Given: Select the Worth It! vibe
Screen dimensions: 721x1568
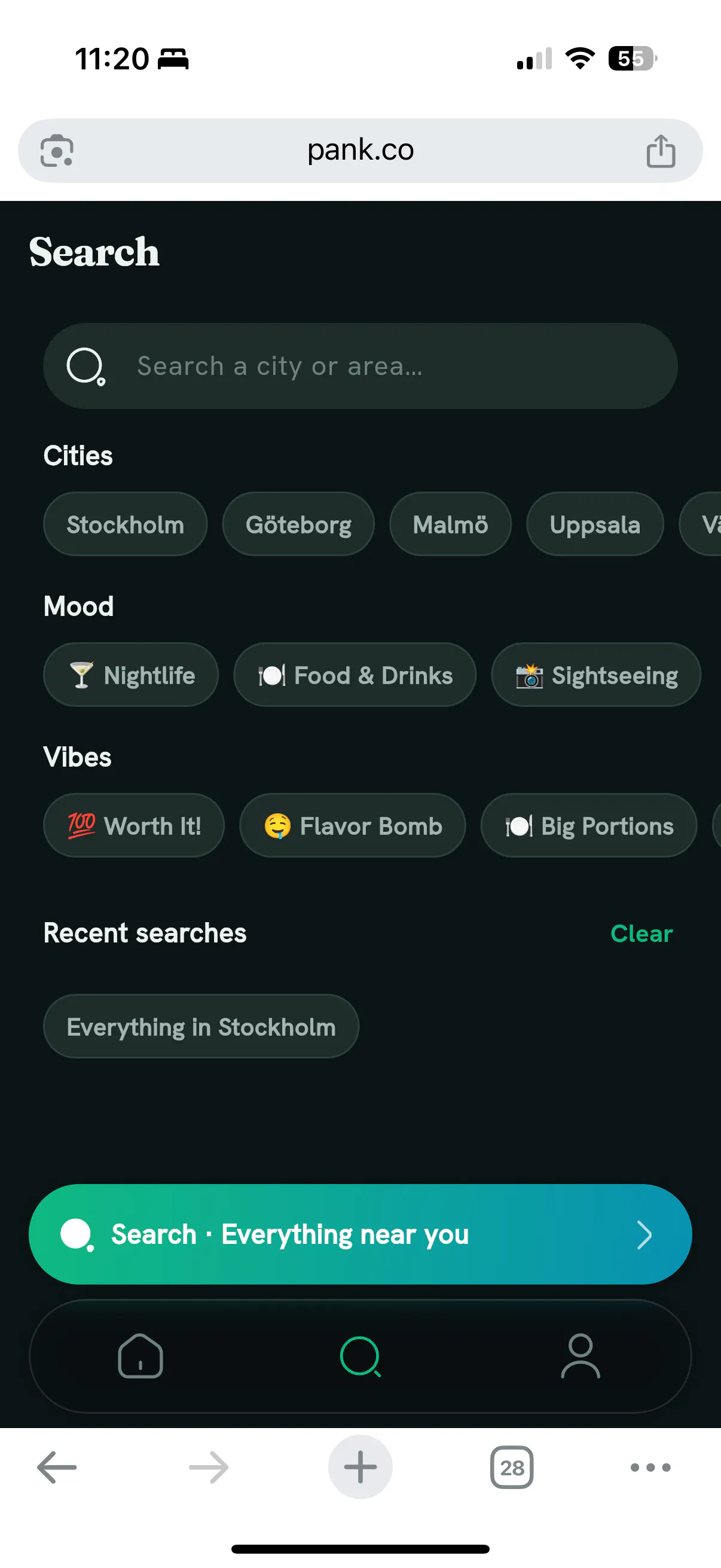Looking at the screenshot, I should [134, 825].
